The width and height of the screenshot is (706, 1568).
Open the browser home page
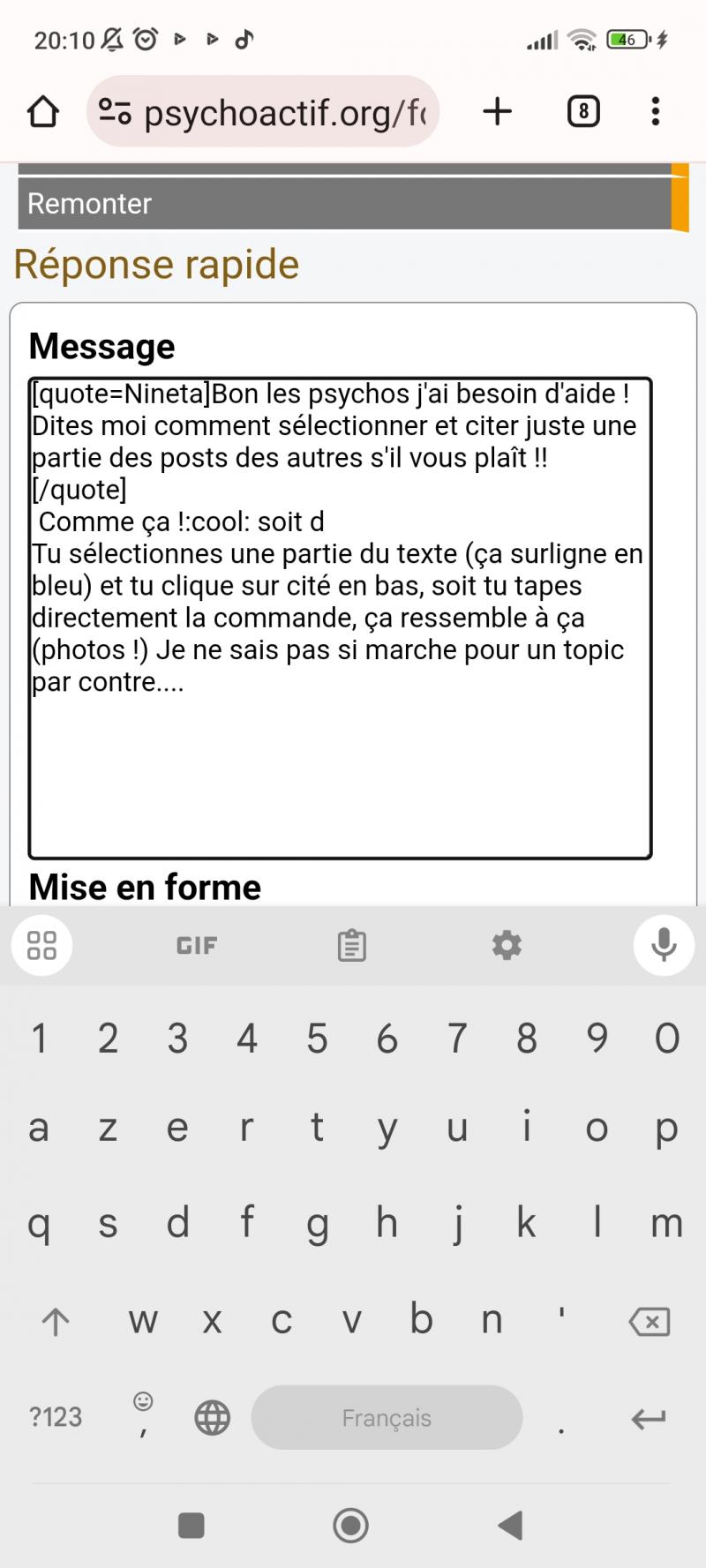42,112
